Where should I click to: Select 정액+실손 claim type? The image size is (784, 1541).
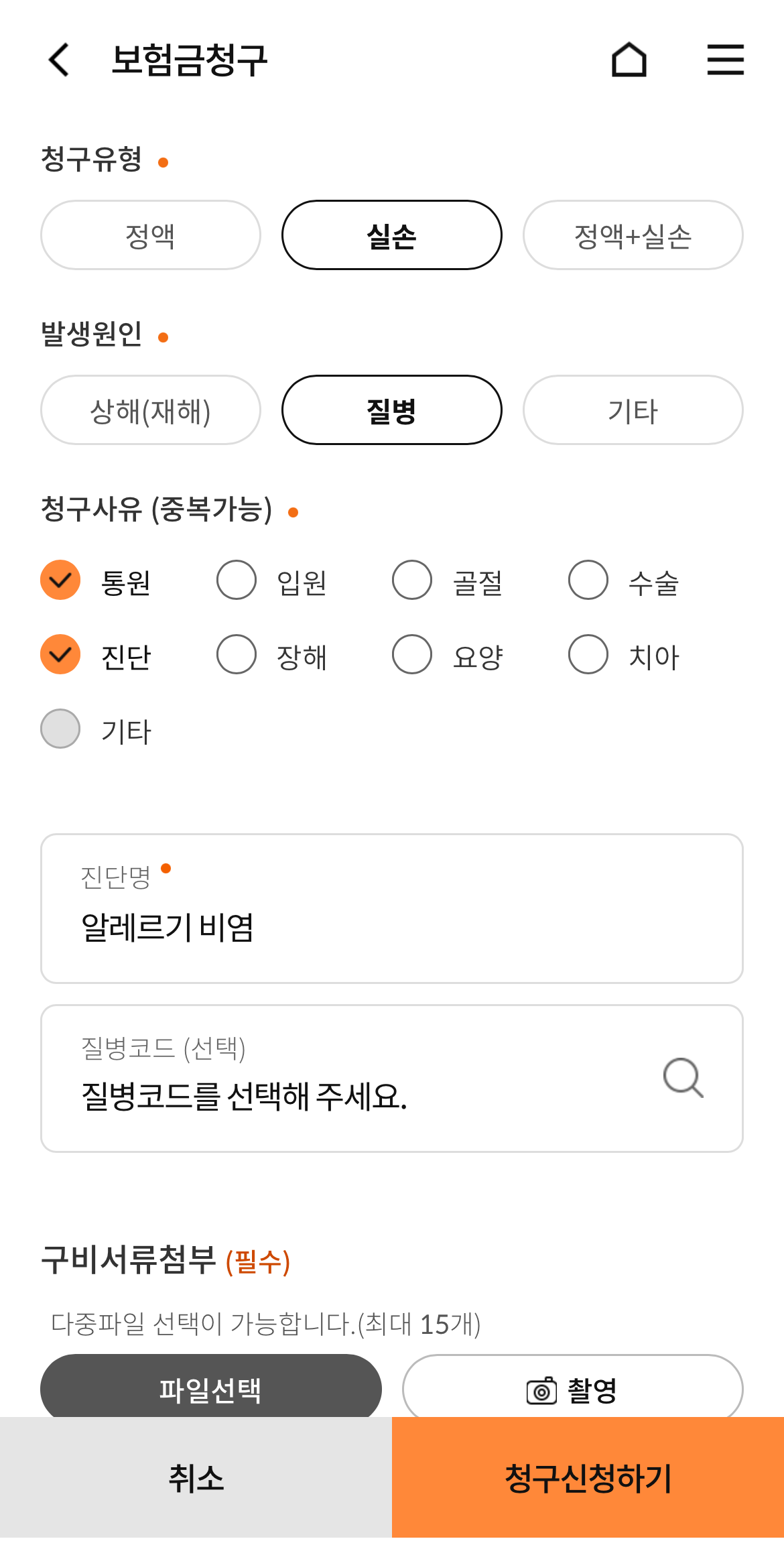pyautogui.click(x=632, y=235)
